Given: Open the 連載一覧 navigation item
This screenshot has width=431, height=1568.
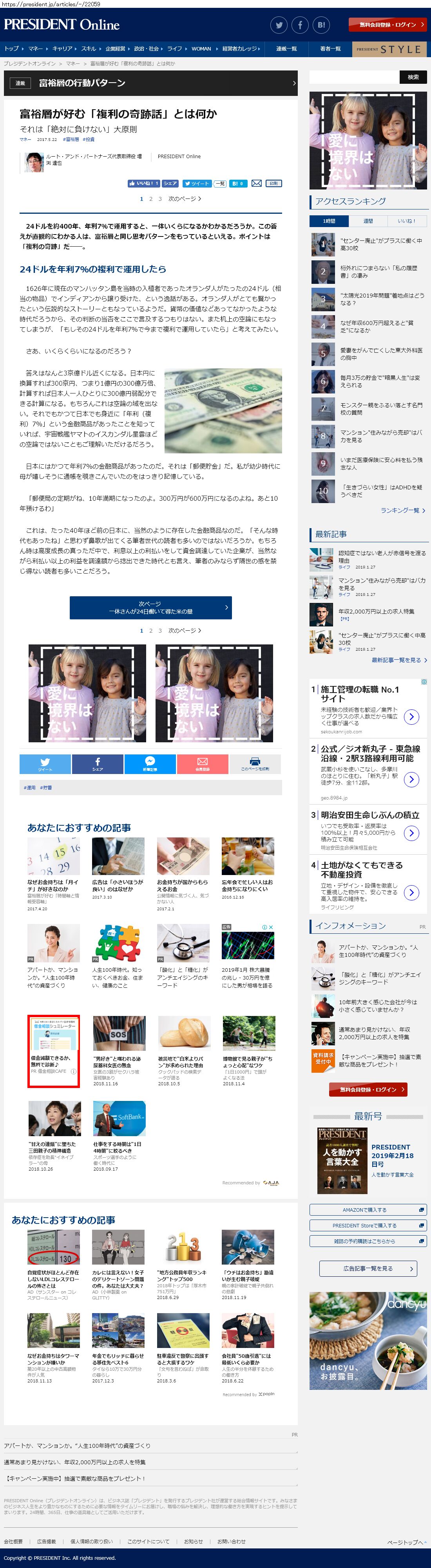Looking at the screenshot, I should pyautogui.click(x=287, y=49).
